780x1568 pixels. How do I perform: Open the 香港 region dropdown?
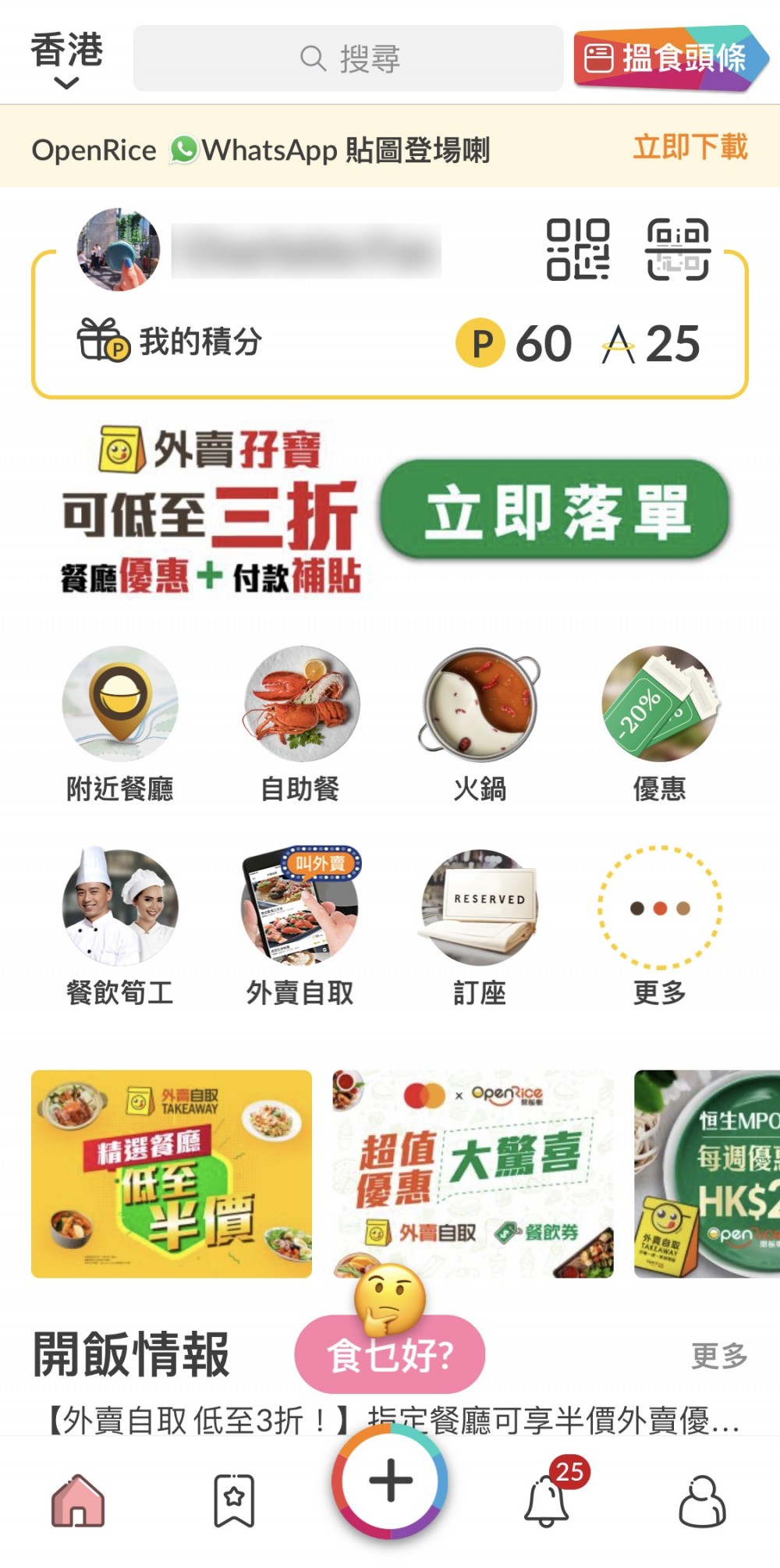coord(66,59)
